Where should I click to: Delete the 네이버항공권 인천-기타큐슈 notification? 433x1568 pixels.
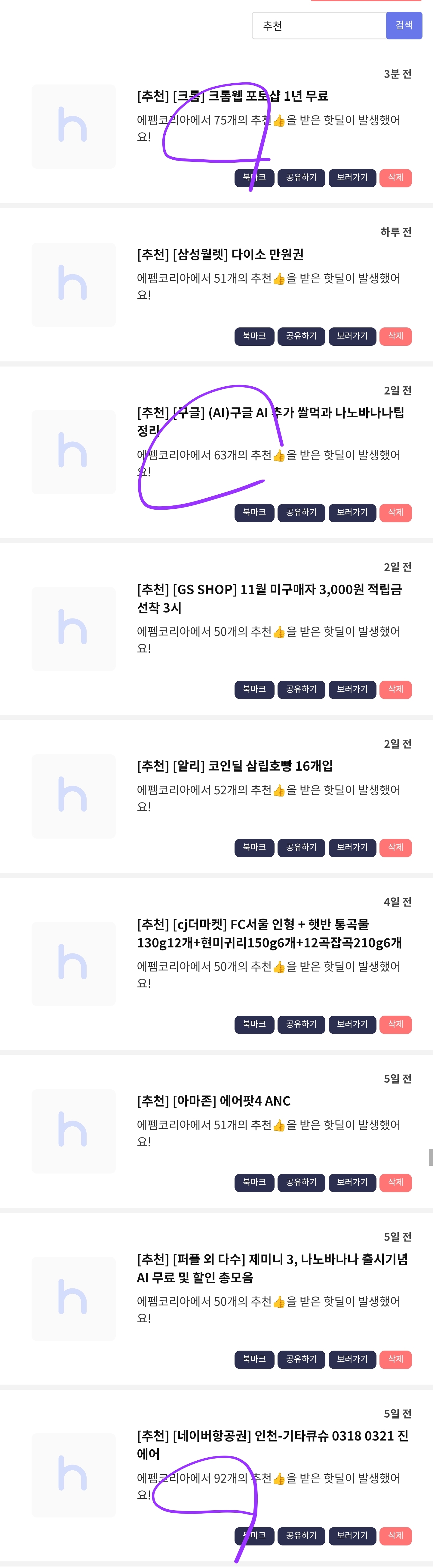point(395,1535)
